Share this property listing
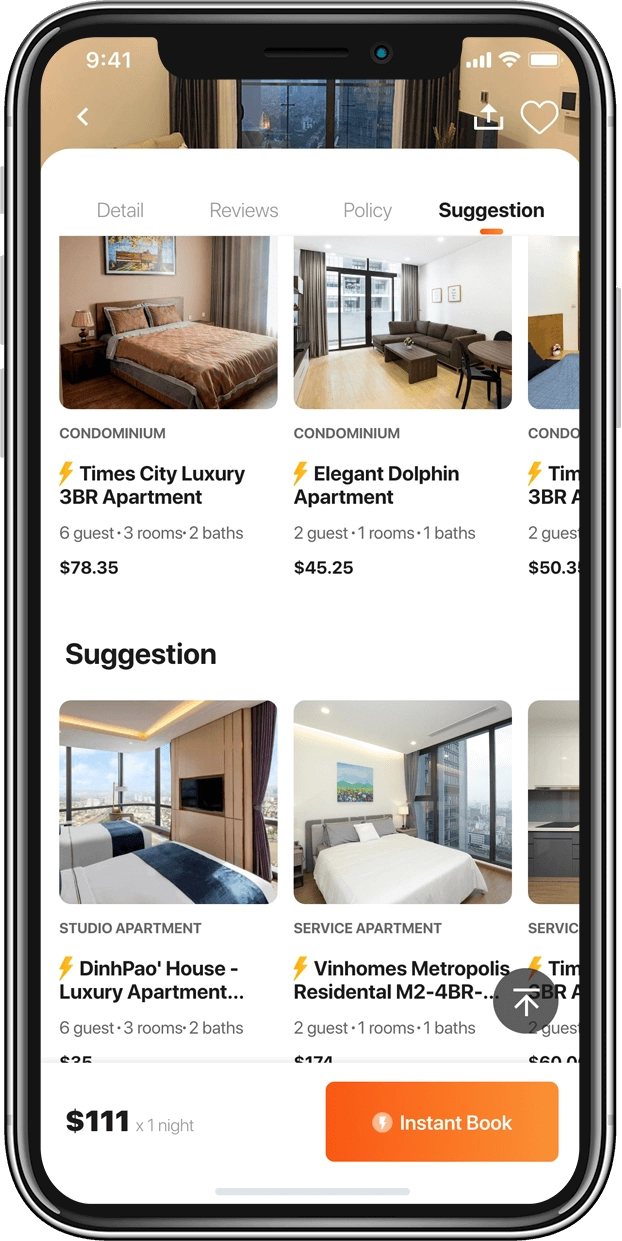622x1241 pixels. click(x=488, y=118)
